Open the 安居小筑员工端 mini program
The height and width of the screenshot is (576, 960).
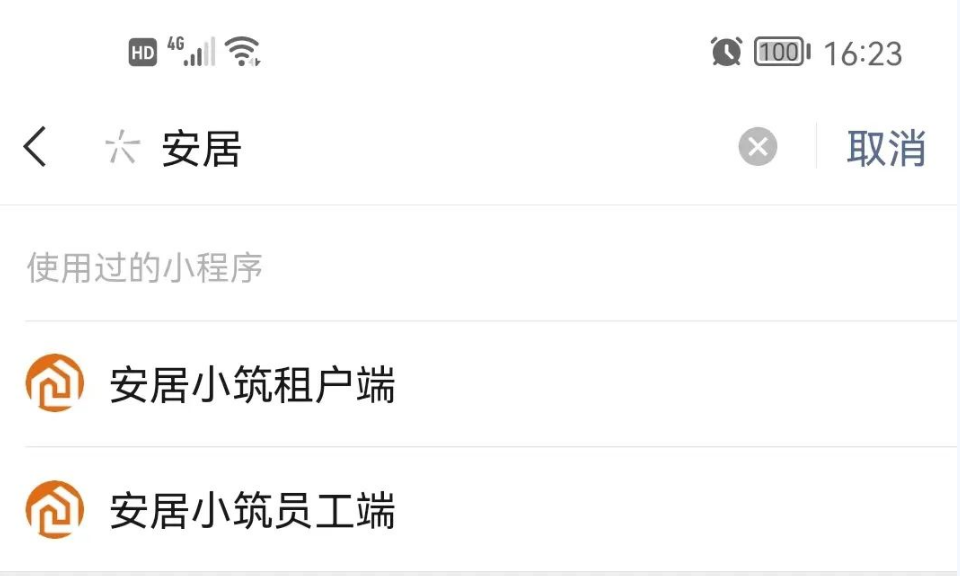[x=252, y=511]
